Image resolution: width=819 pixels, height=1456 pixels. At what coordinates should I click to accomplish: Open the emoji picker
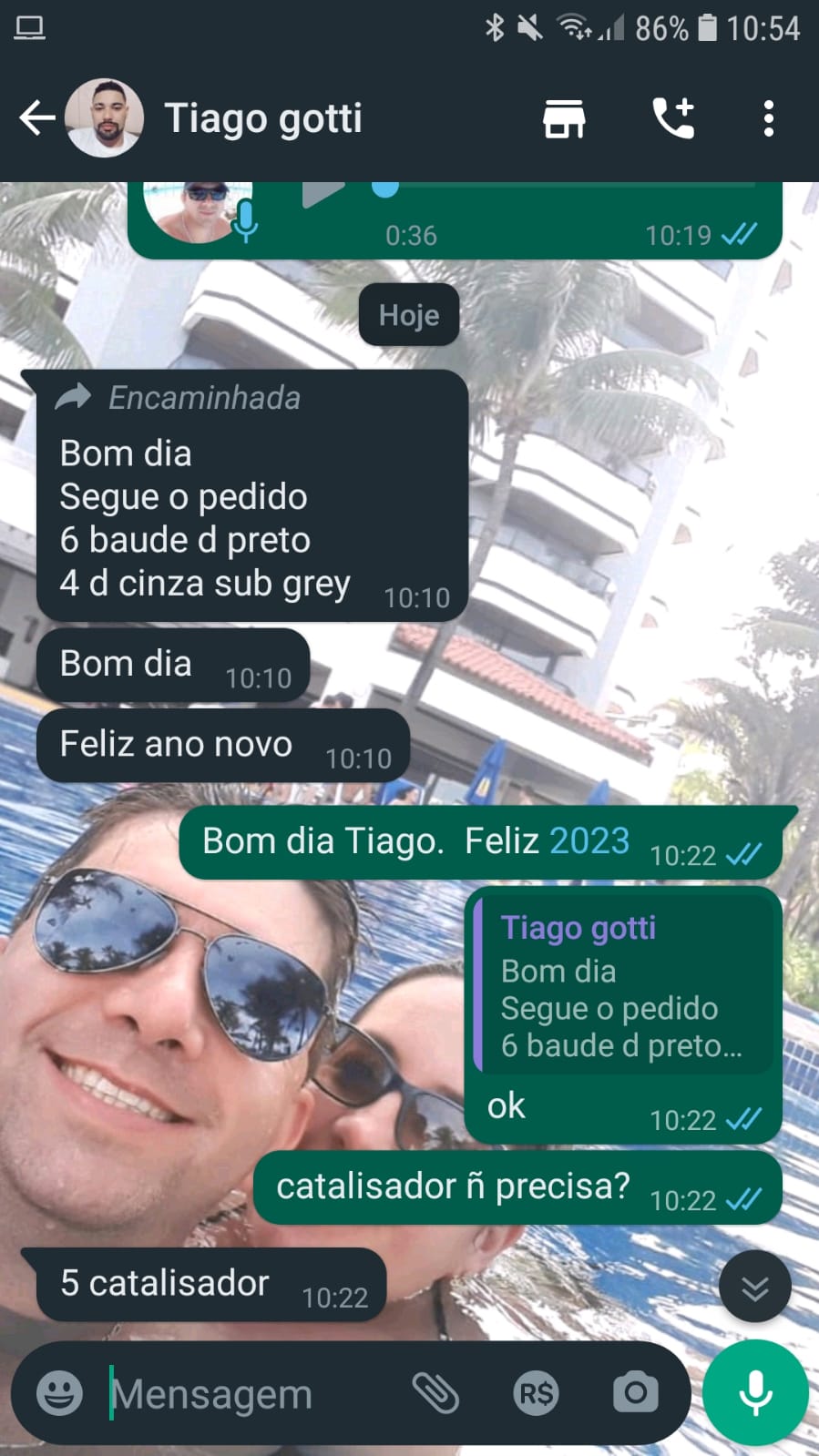click(59, 1393)
